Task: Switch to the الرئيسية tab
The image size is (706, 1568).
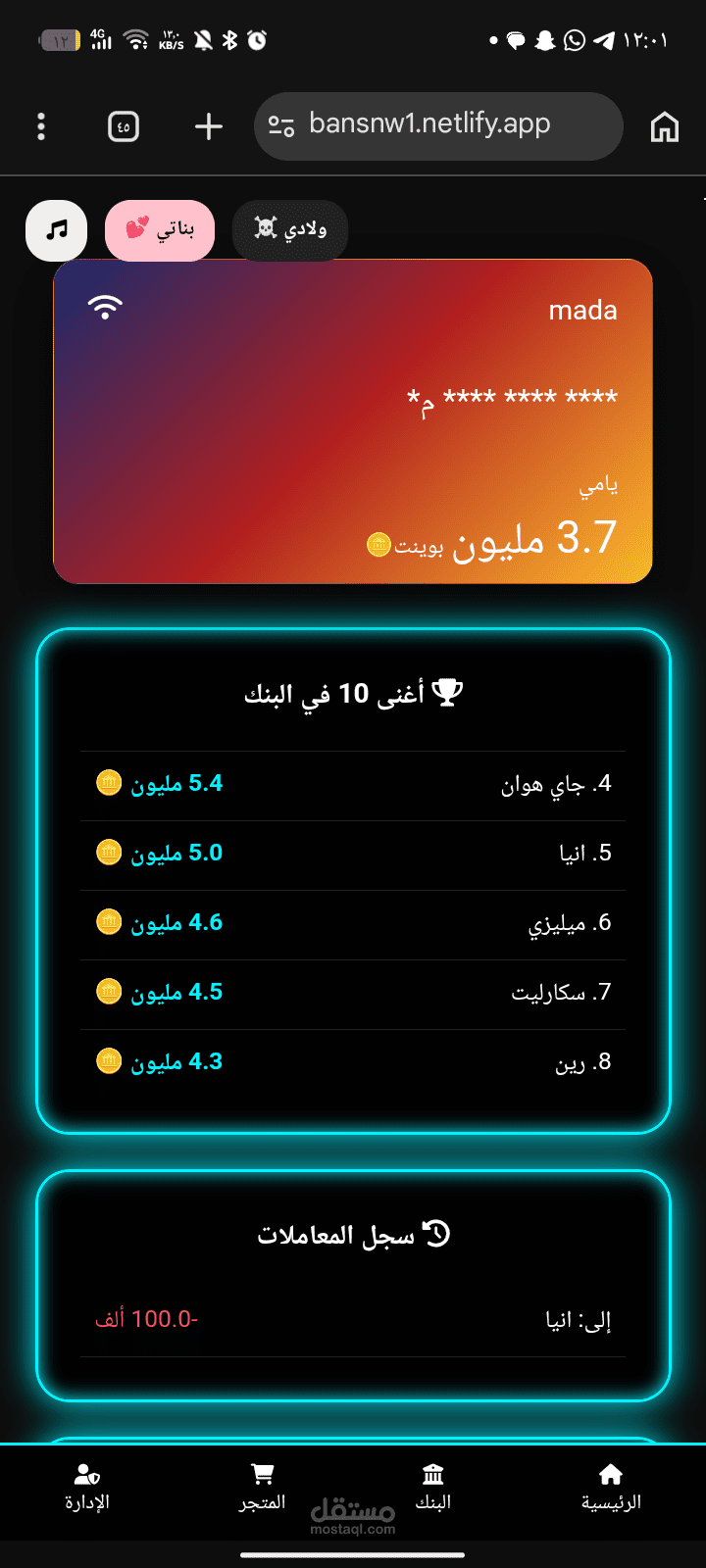Action: coord(611,1488)
